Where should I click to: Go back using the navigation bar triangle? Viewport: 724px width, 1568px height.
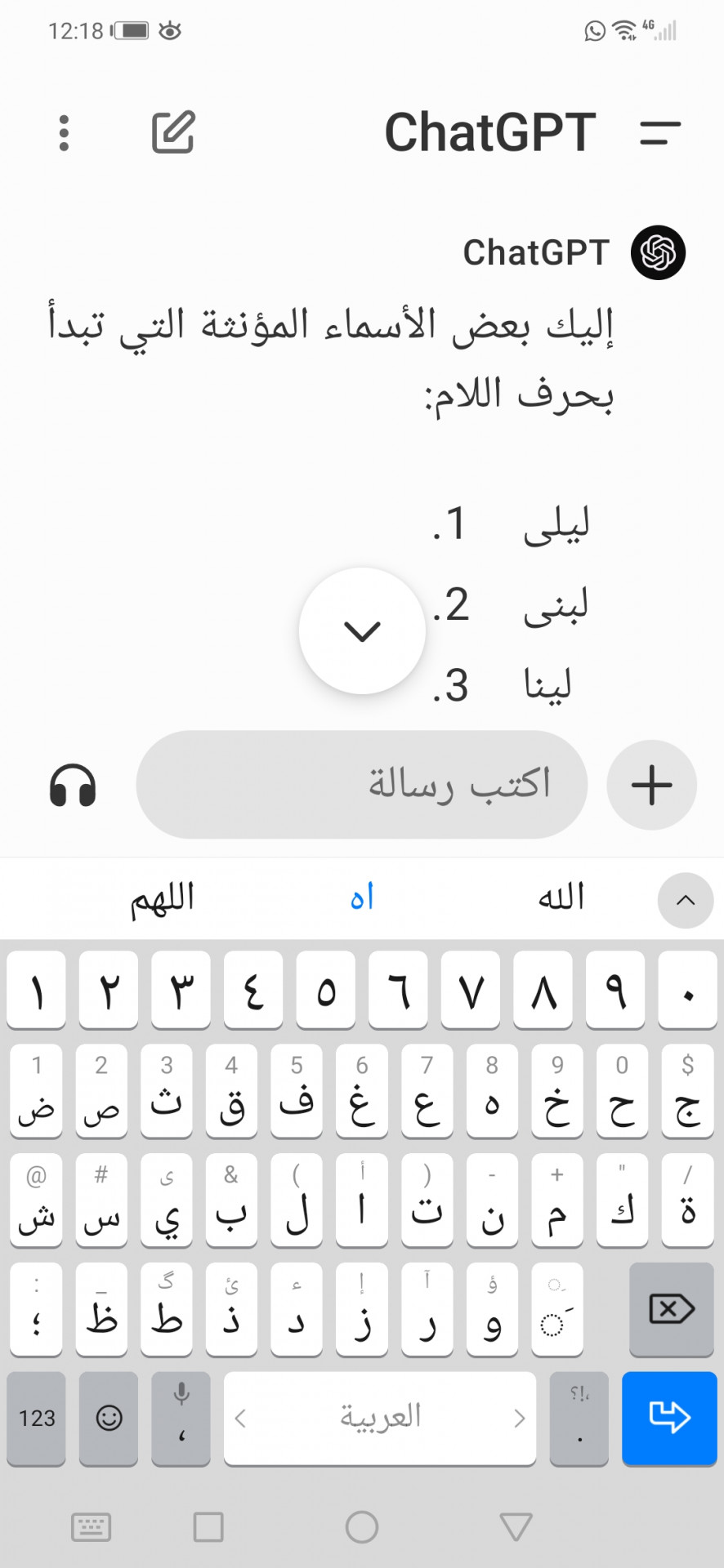pyautogui.click(x=516, y=1526)
